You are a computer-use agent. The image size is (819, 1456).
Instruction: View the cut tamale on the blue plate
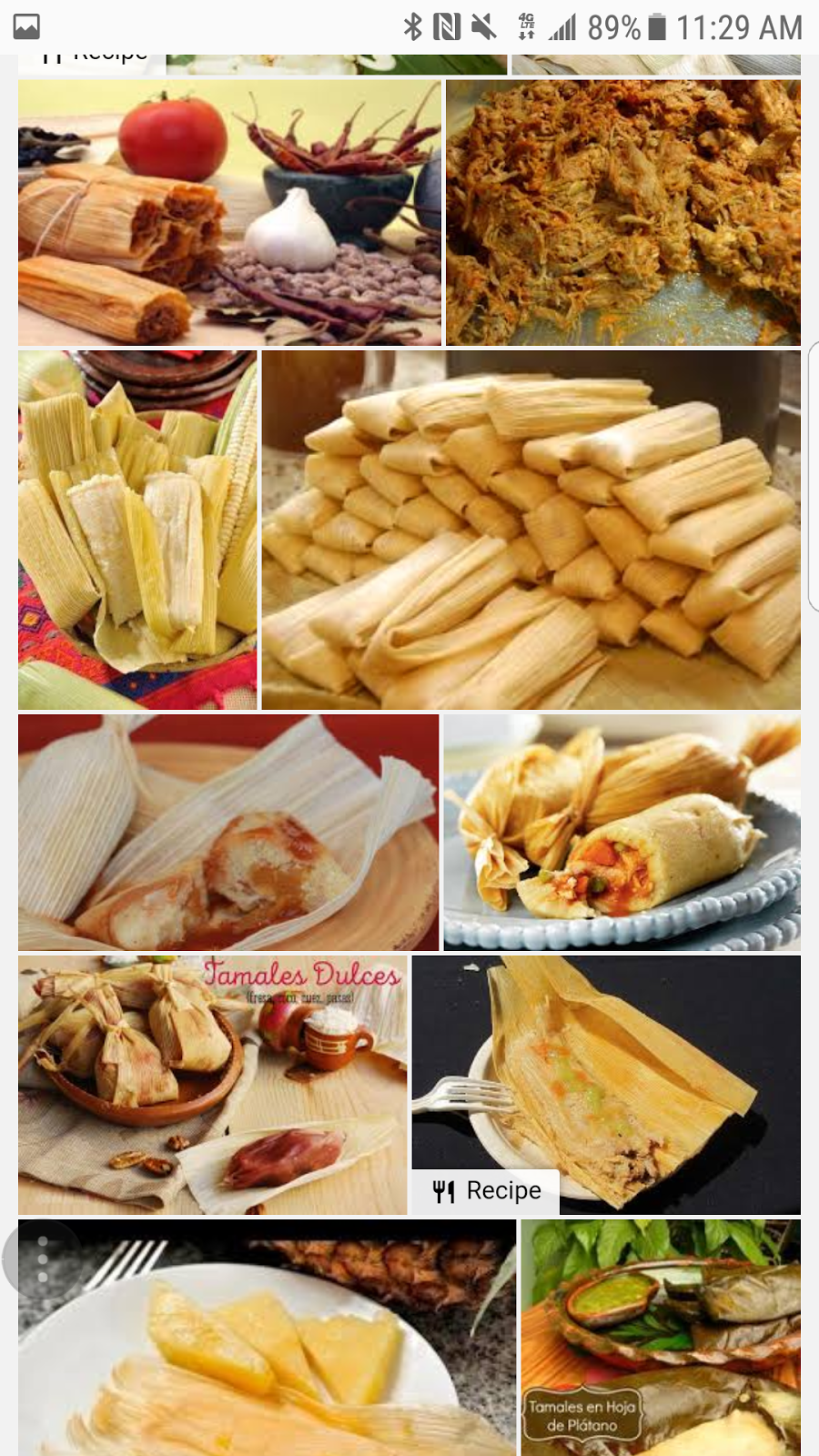[622, 832]
